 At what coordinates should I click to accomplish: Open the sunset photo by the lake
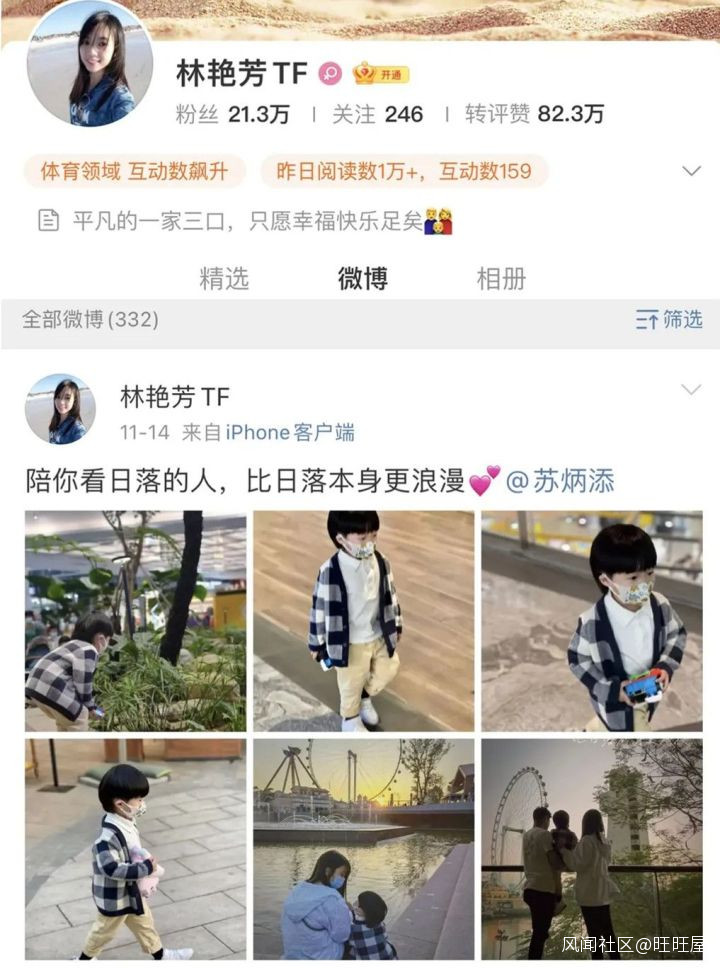[x=363, y=849]
